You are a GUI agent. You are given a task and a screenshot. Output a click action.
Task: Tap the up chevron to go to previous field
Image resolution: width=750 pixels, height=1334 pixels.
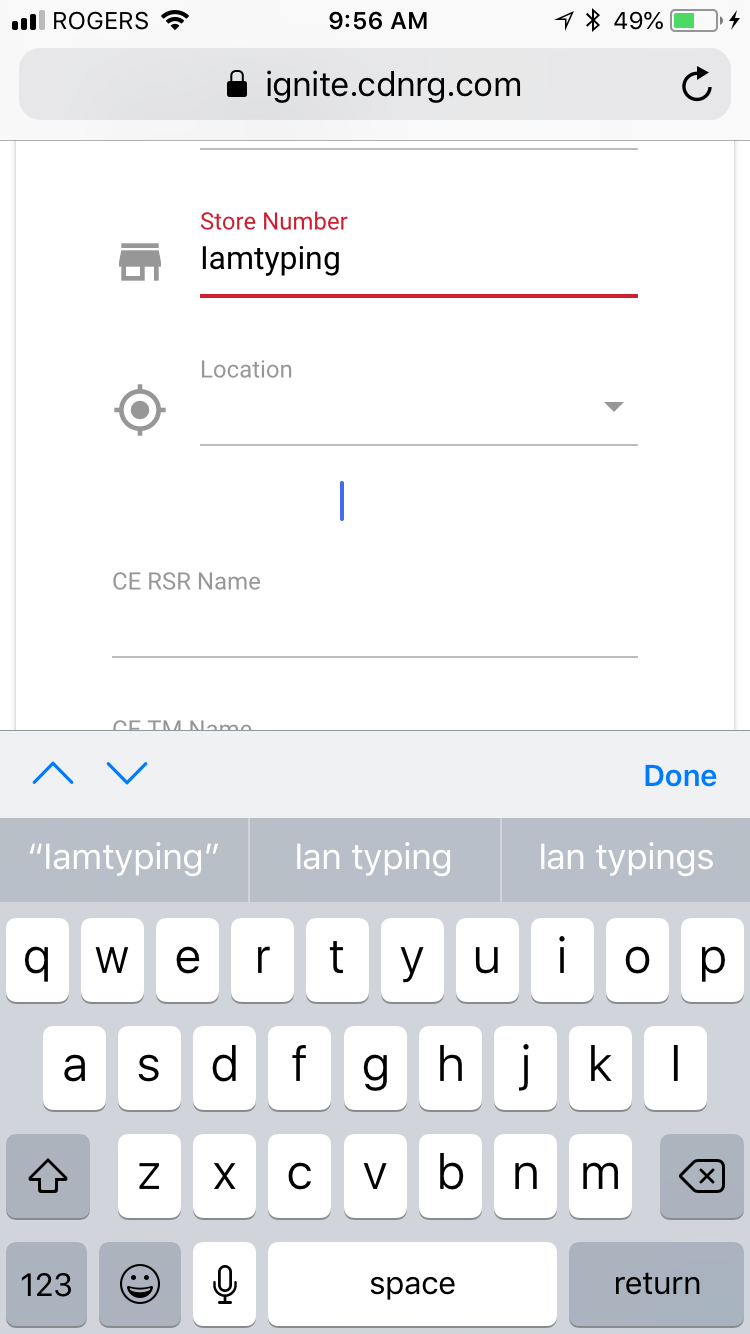[x=53, y=773]
